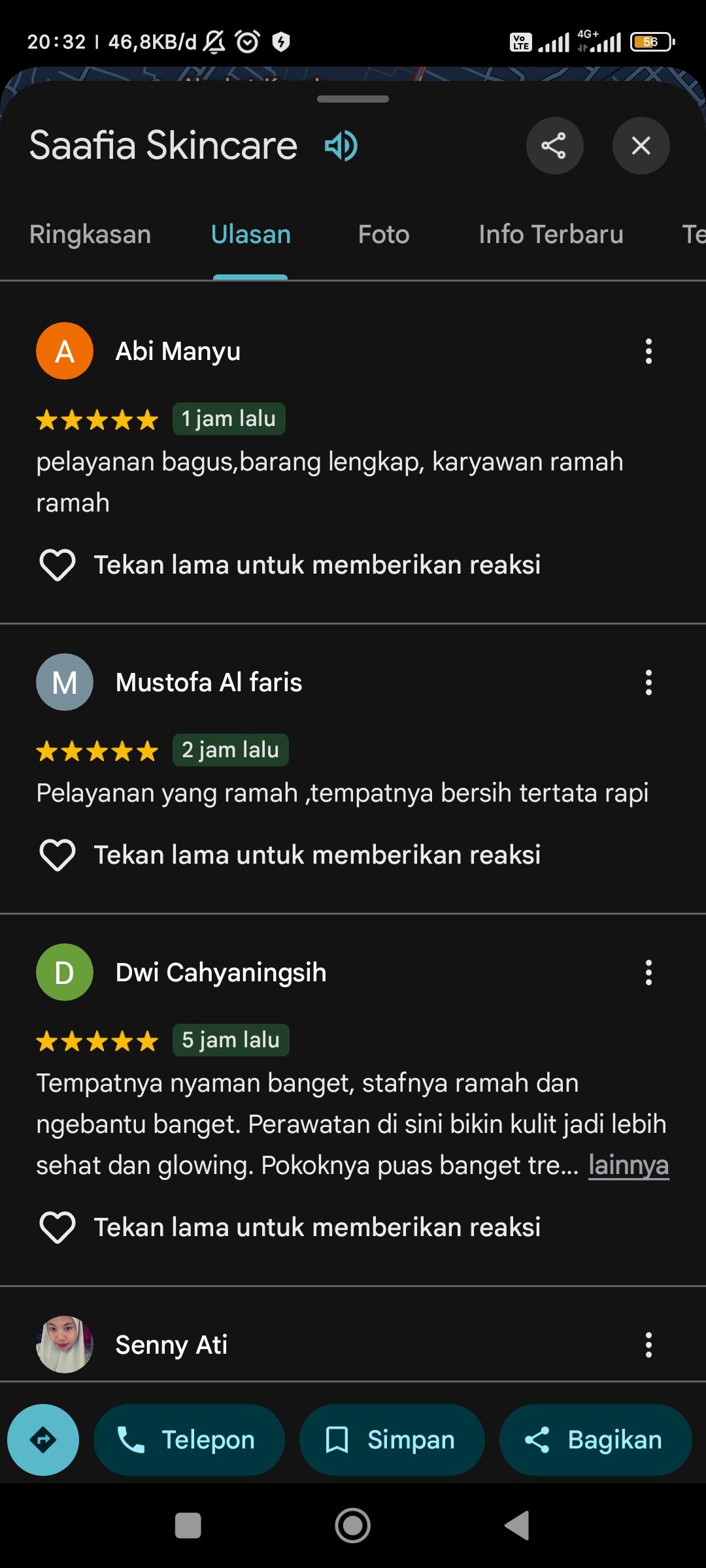Switch to the Foto tab

pyautogui.click(x=384, y=235)
